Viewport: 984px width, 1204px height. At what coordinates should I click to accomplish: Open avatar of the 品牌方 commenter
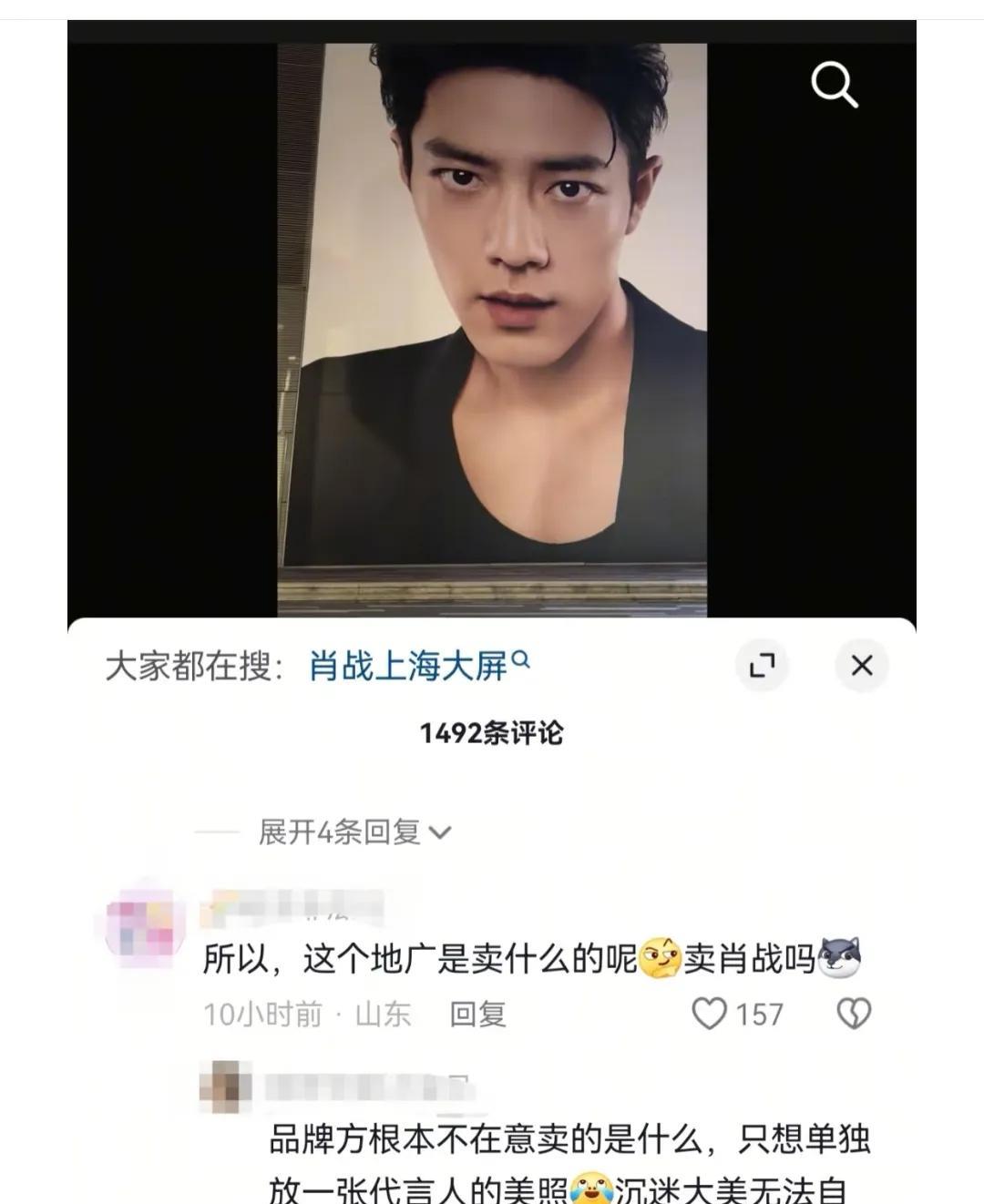(x=227, y=1087)
